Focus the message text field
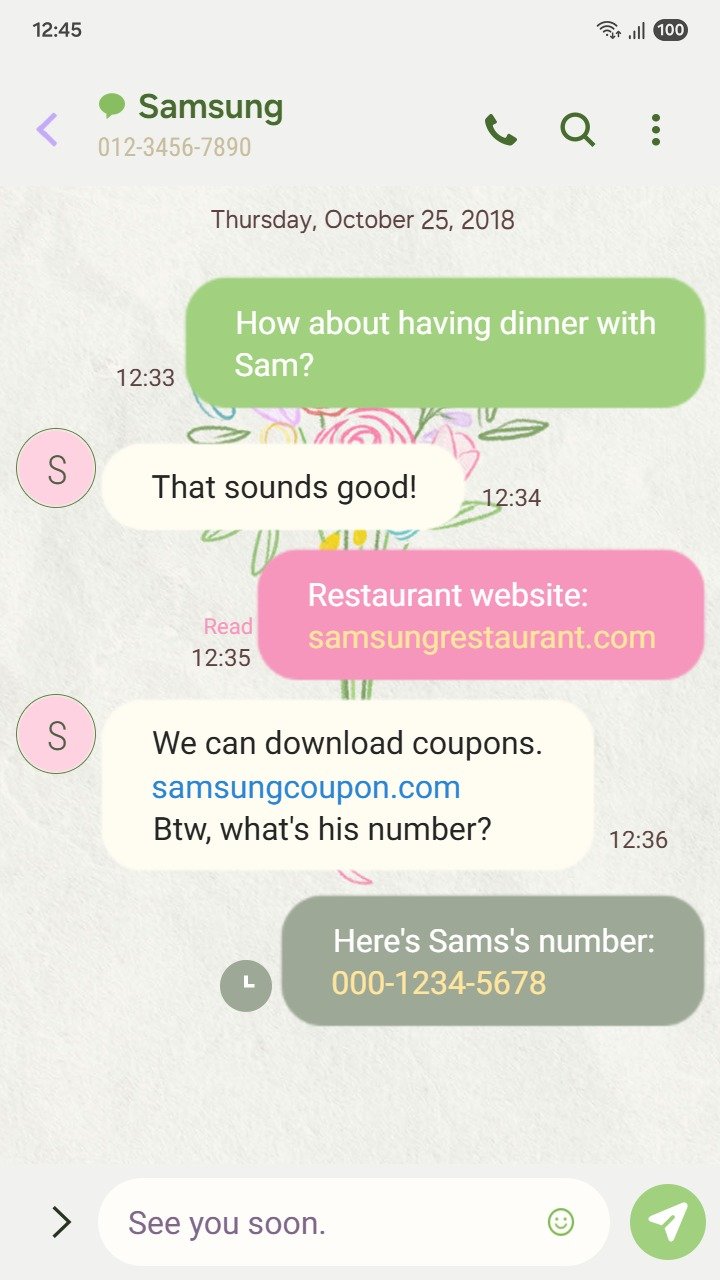Viewport: 720px width, 1280px height. pyautogui.click(x=330, y=1222)
